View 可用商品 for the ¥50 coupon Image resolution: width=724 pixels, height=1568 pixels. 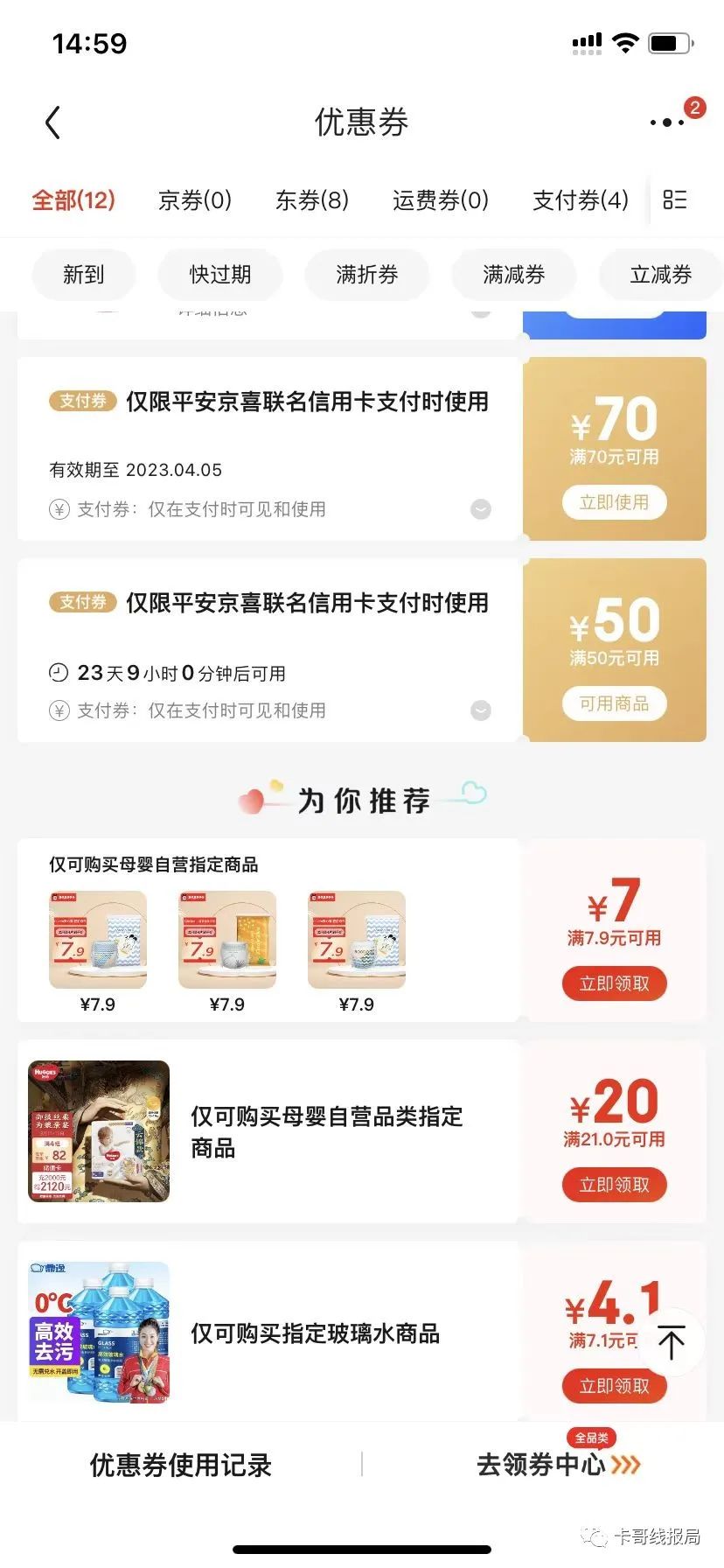point(614,703)
